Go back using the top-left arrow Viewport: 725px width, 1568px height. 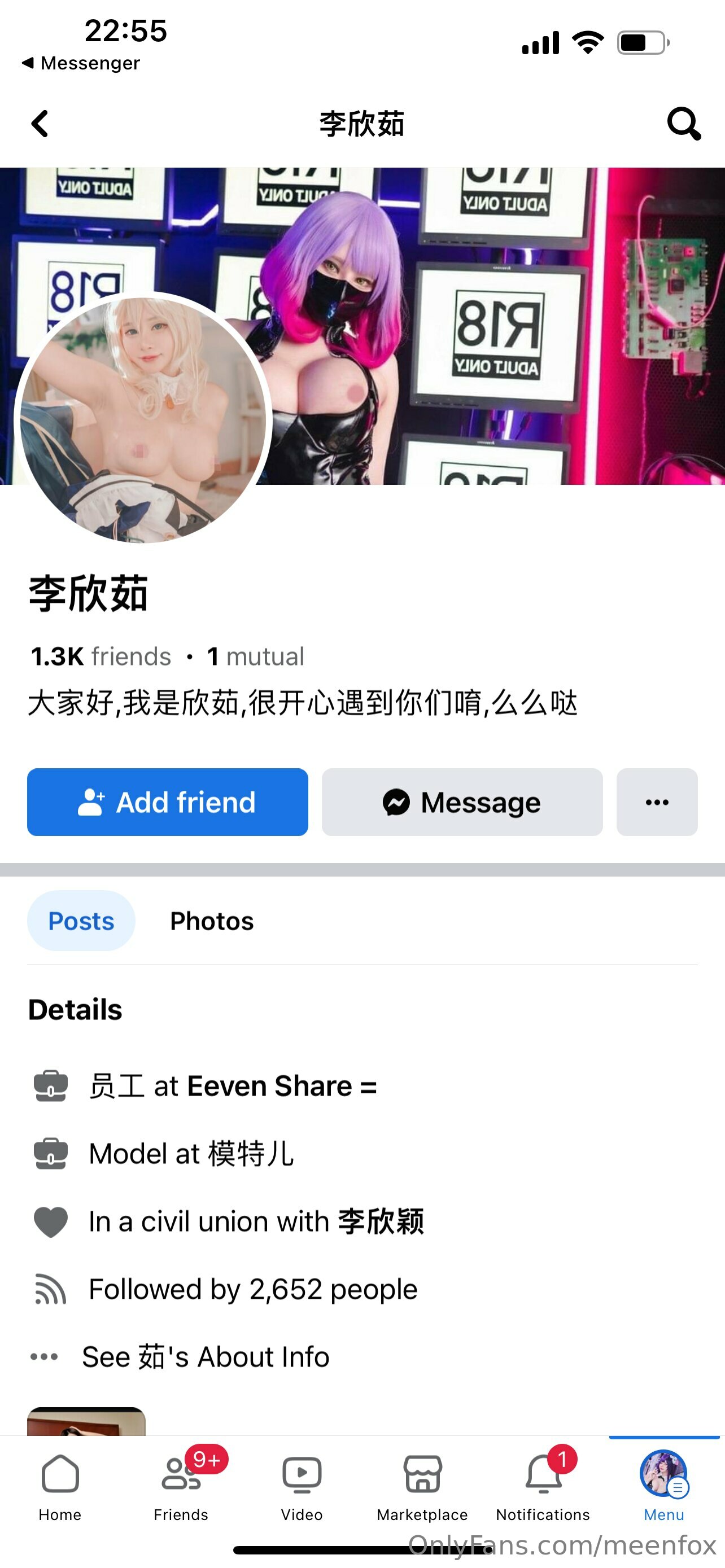coord(40,124)
